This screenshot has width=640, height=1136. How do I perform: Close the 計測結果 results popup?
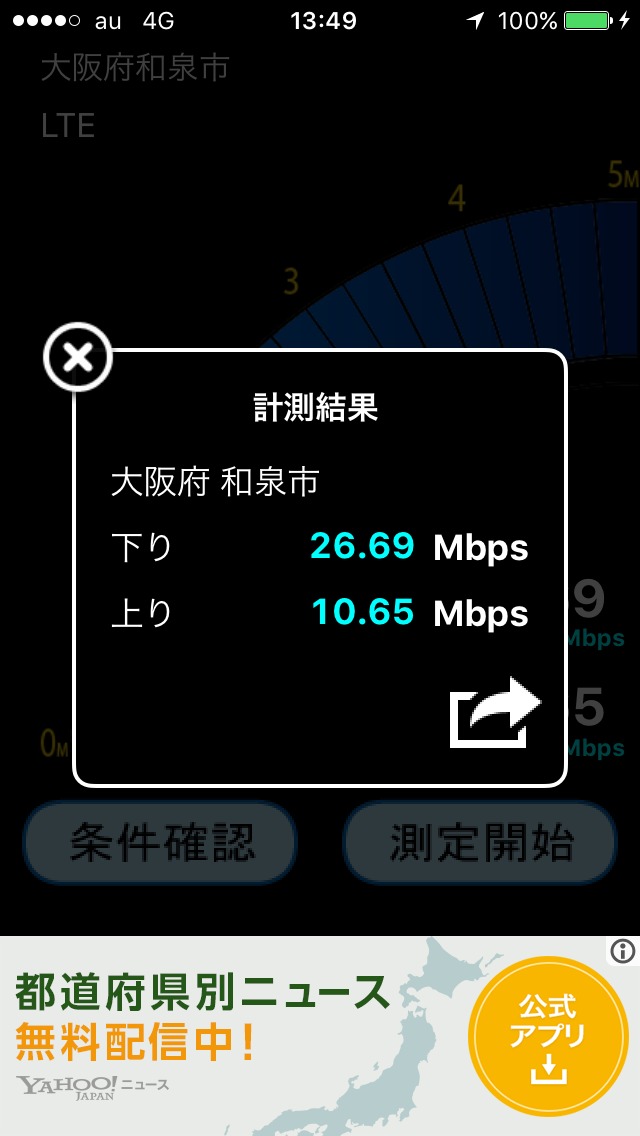click(x=78, y=357)
